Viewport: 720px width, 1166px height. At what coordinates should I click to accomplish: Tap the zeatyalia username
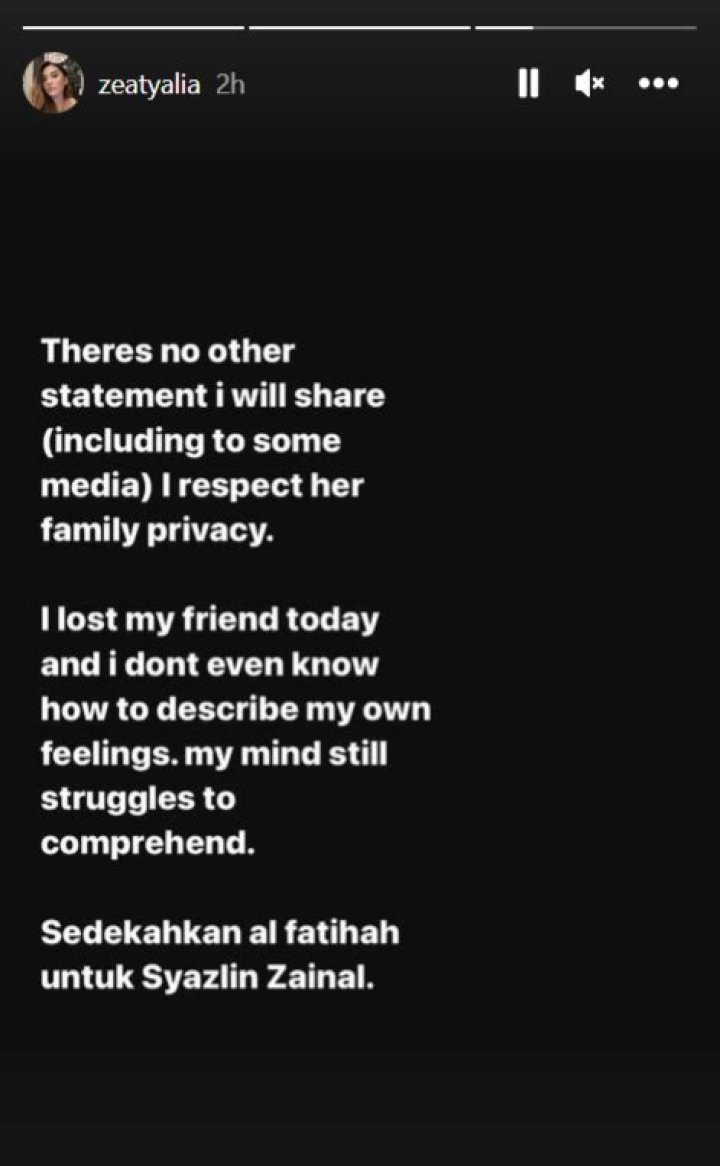tap(148, 85)
